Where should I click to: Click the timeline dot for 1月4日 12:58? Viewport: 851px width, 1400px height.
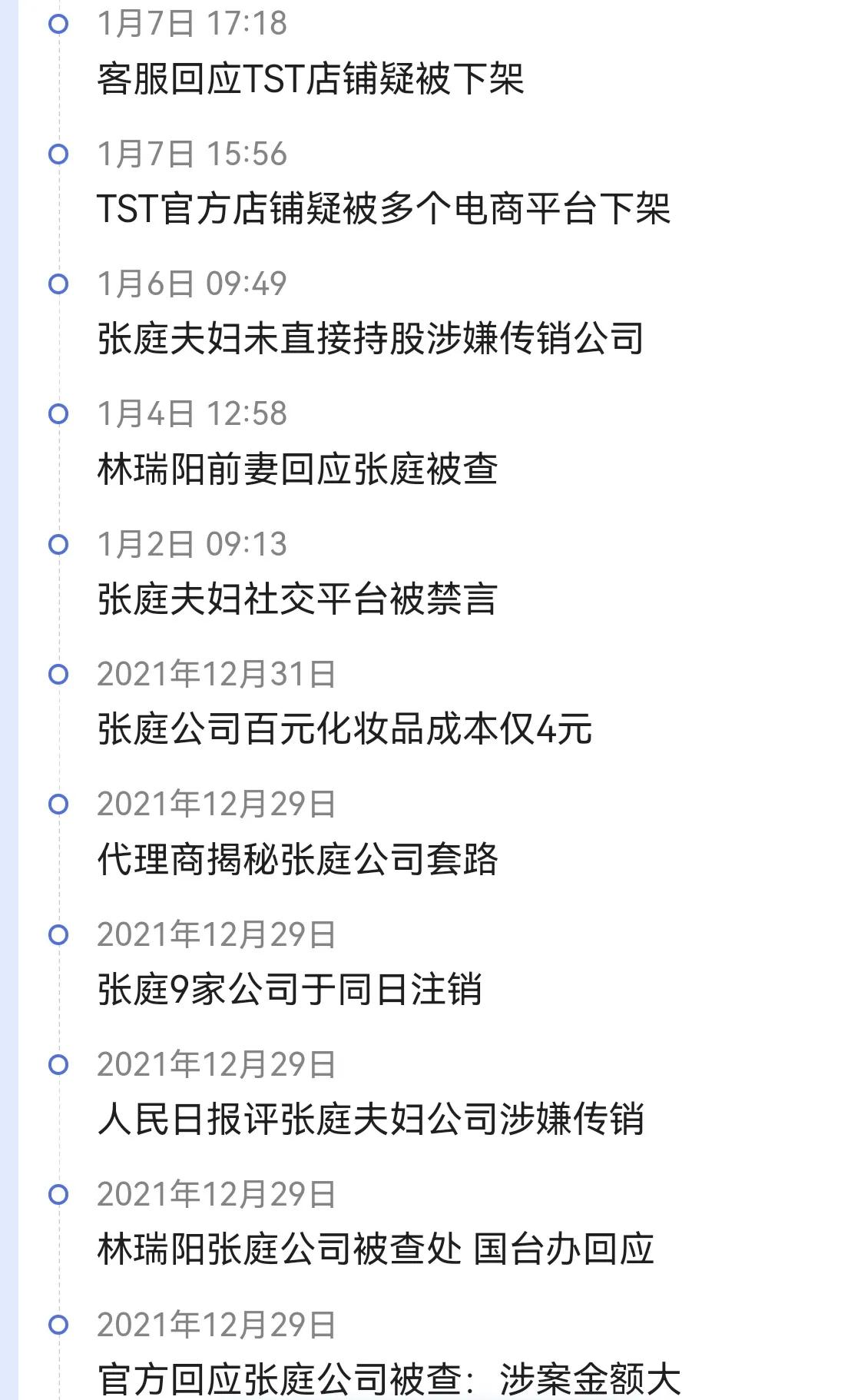click(58, 415)
